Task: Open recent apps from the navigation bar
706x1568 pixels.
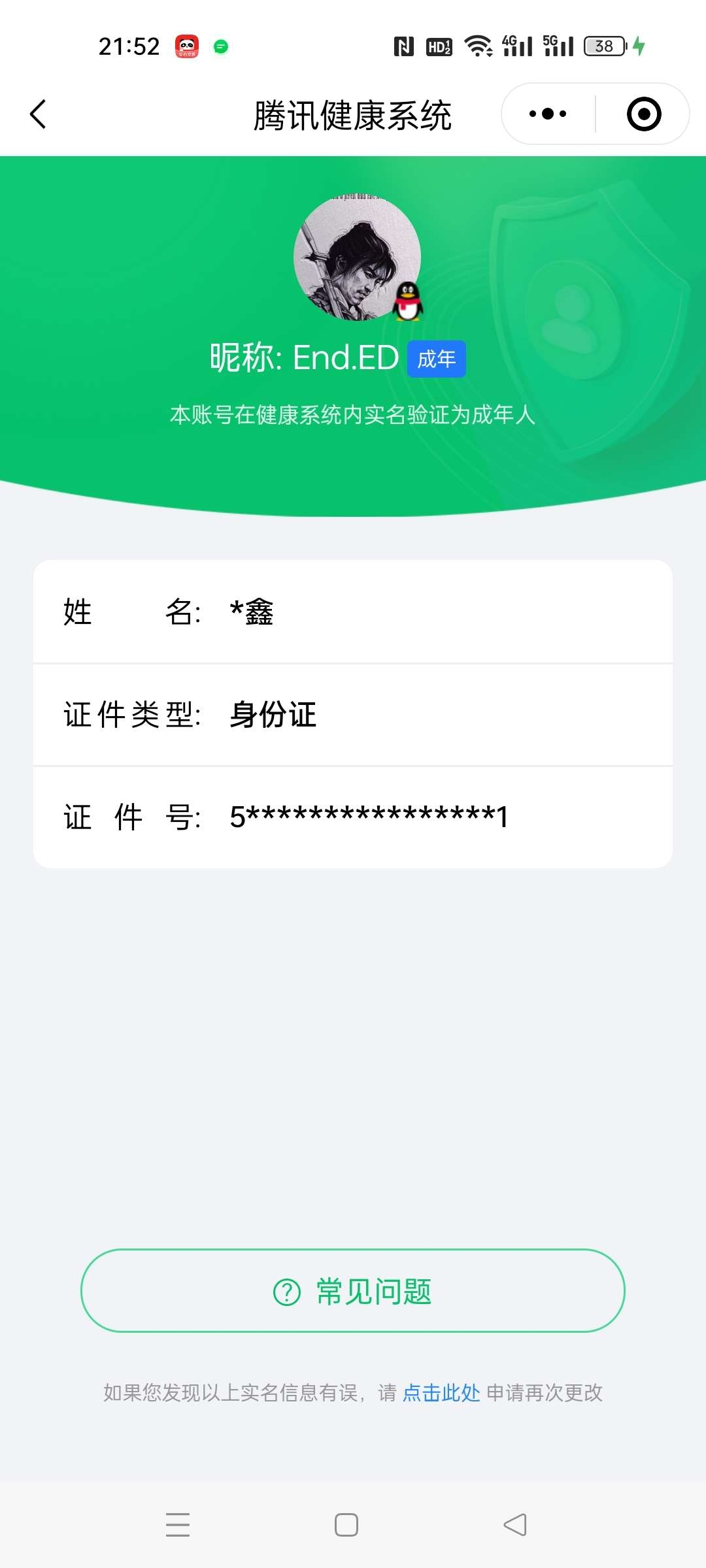Action: 178,1525
